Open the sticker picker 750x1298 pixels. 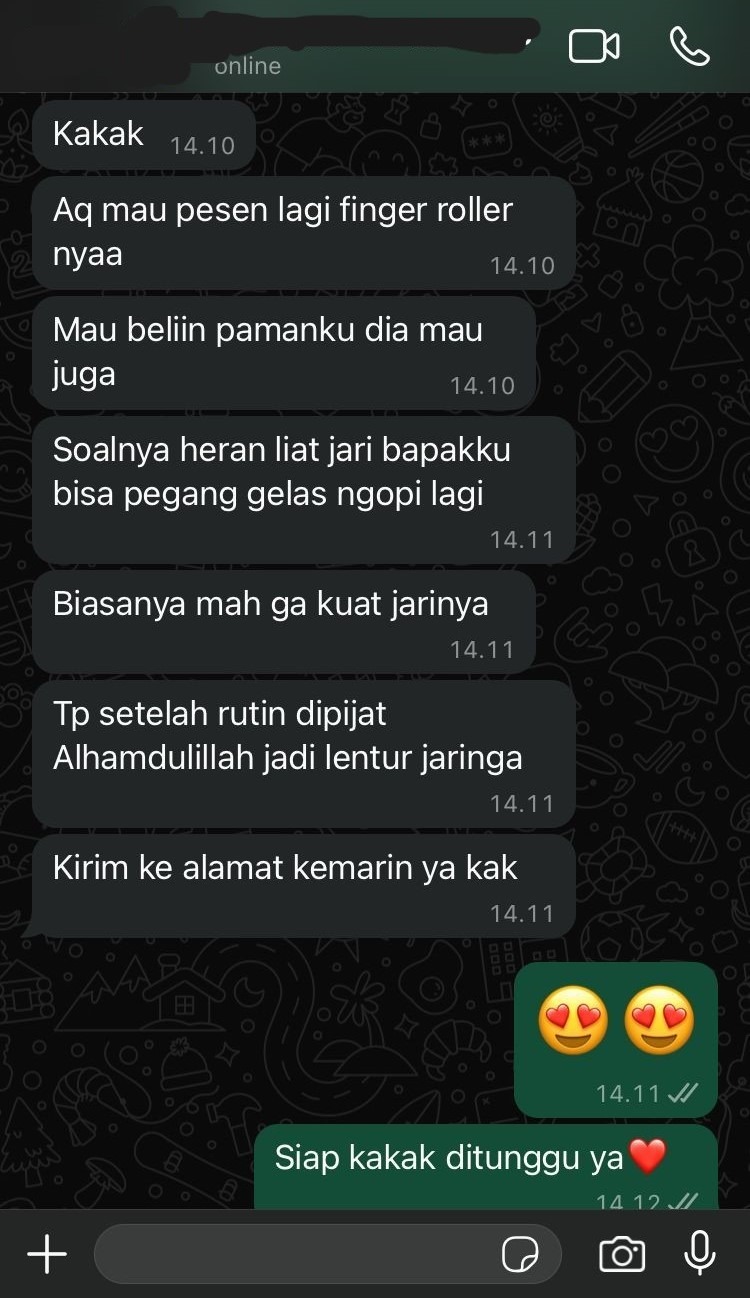(520, 1253)
